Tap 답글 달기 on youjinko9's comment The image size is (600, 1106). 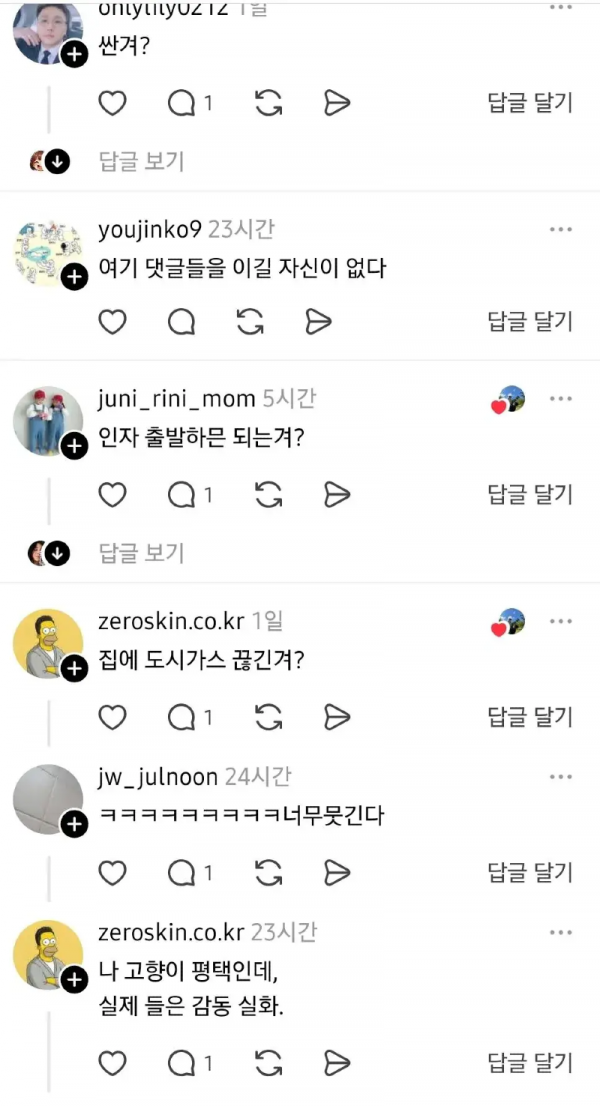tap(530, 321)
